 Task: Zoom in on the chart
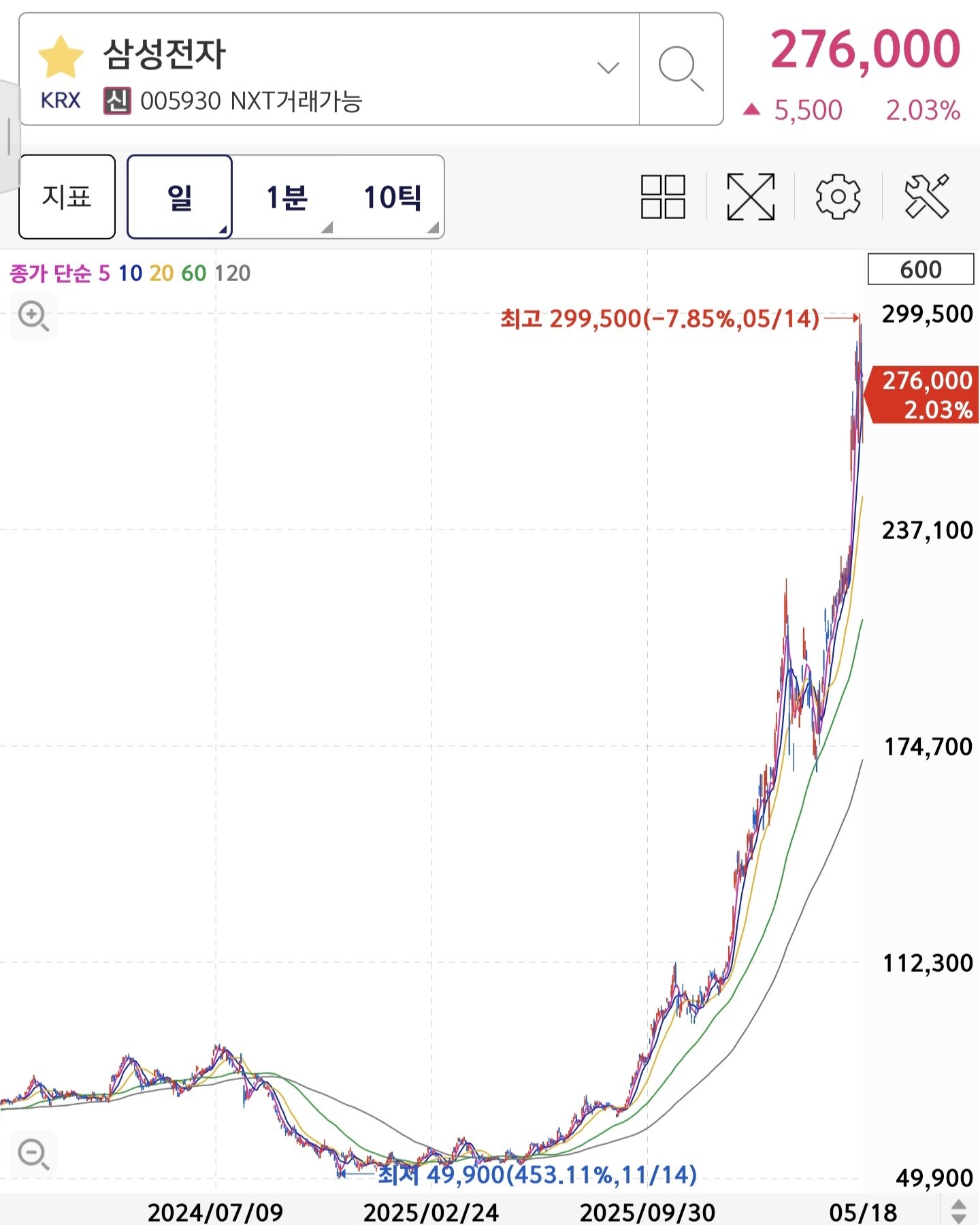[x=33, y=316]
